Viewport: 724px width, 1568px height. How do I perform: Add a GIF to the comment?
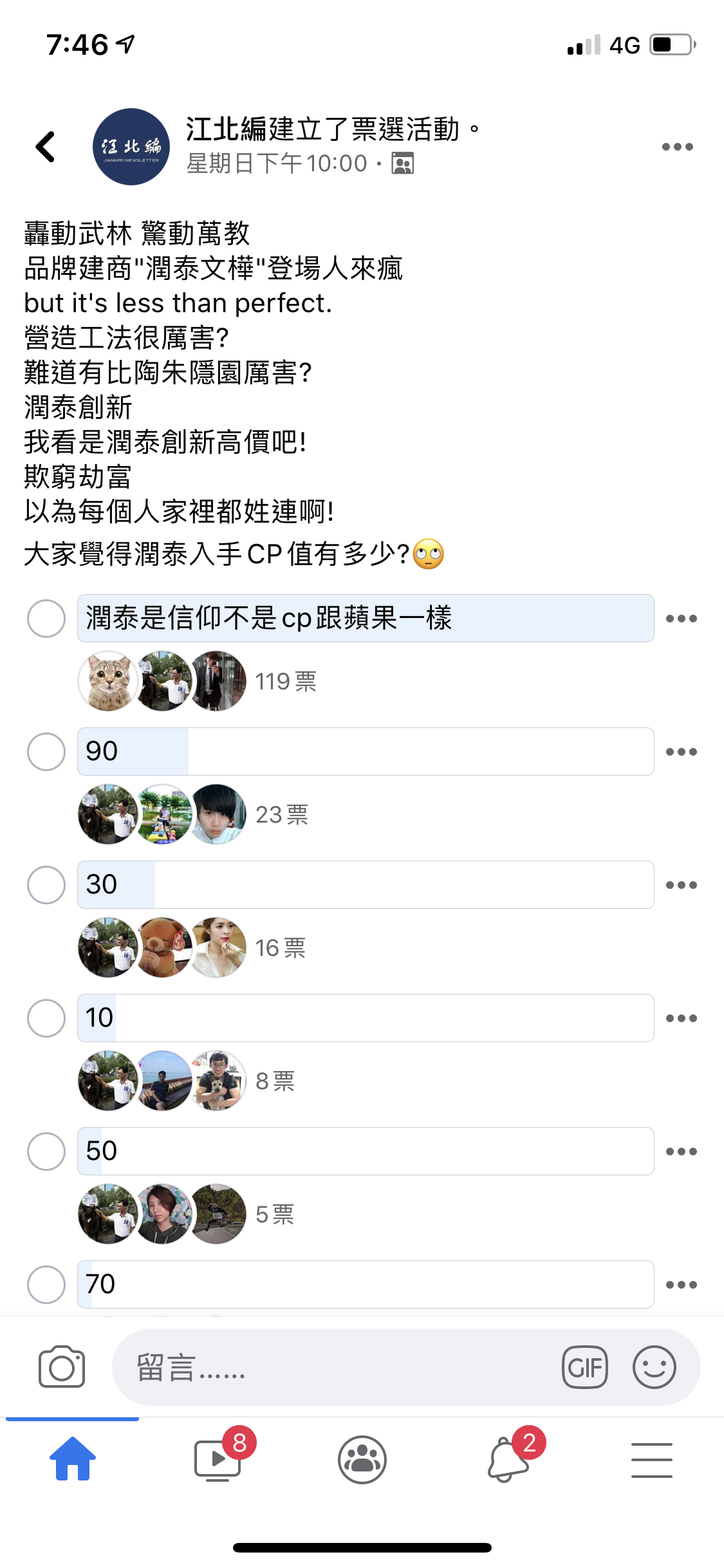(584, 1367)
